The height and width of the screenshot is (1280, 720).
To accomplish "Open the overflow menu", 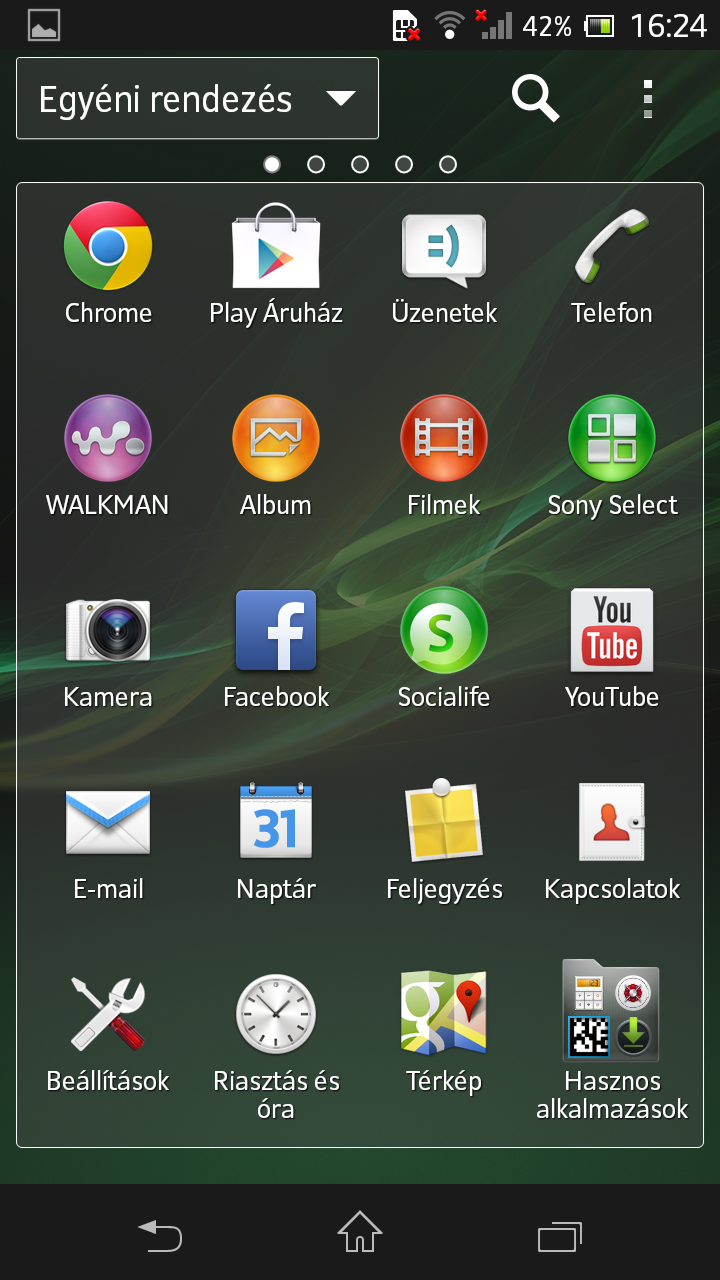I will pos(648,99).
